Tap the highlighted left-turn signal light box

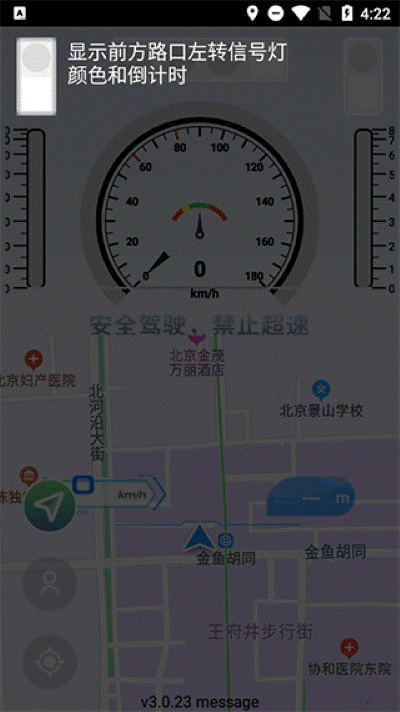click(x=36, y=76)
